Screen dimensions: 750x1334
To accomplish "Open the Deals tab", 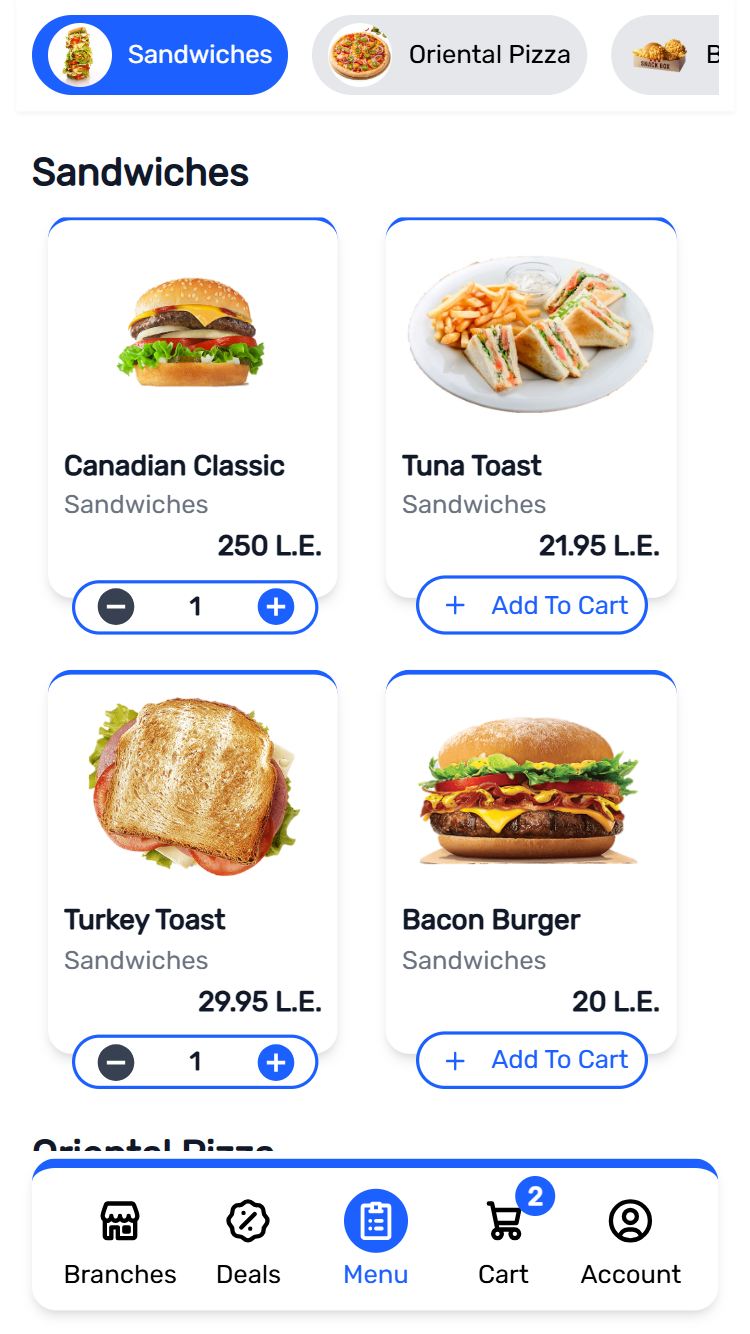I will (248, 1240).
